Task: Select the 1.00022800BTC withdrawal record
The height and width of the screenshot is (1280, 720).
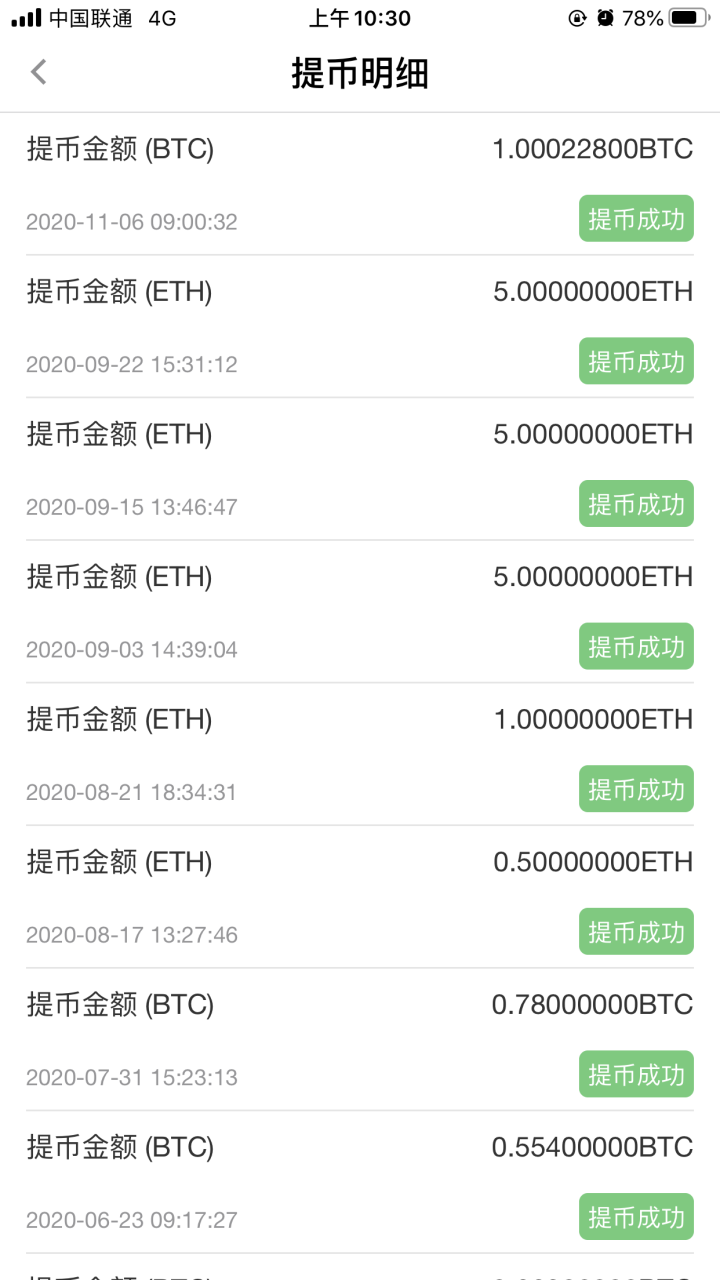Action: pos(360,150)
